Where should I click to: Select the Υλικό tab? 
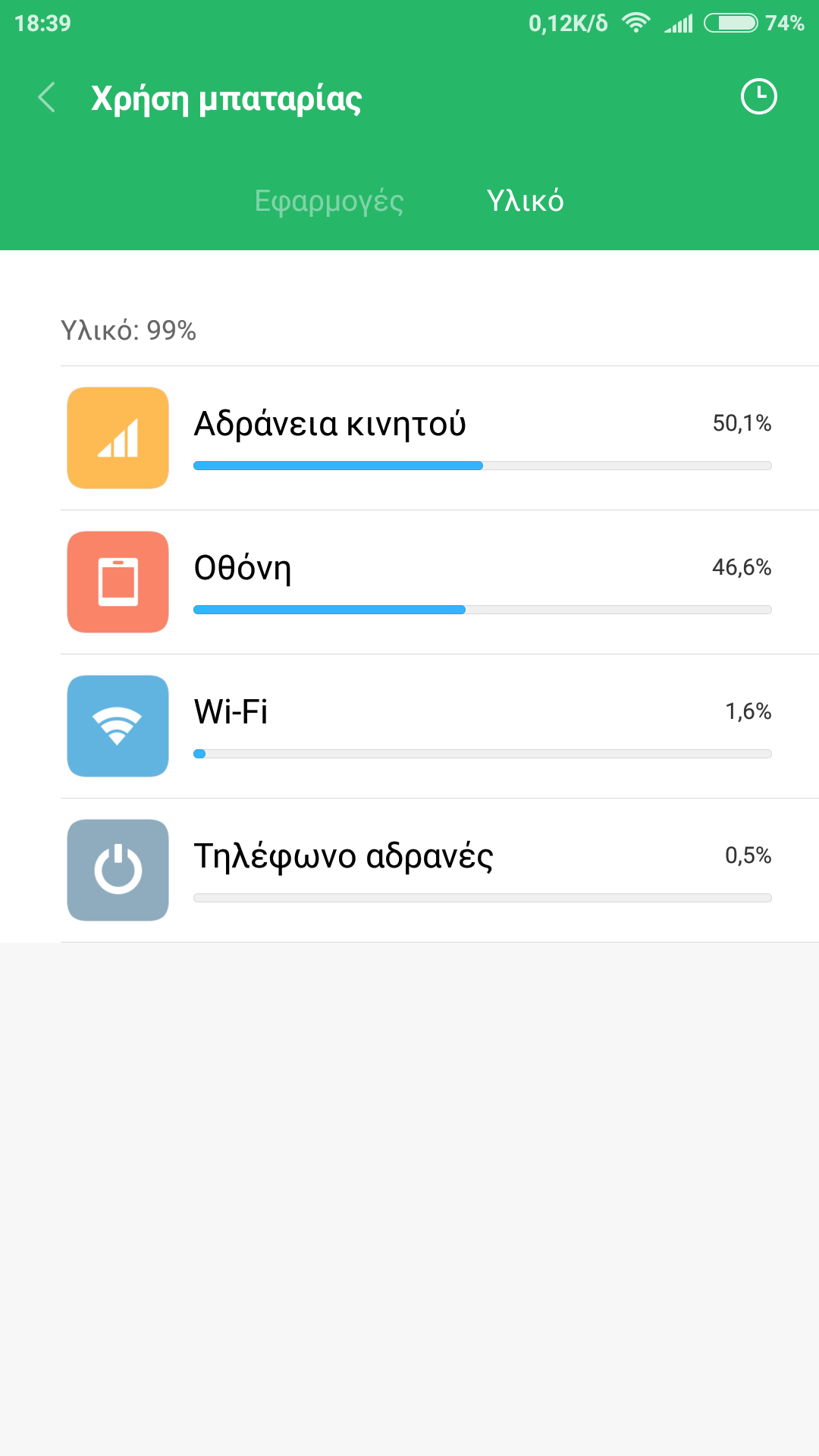[x=525, y=201]
